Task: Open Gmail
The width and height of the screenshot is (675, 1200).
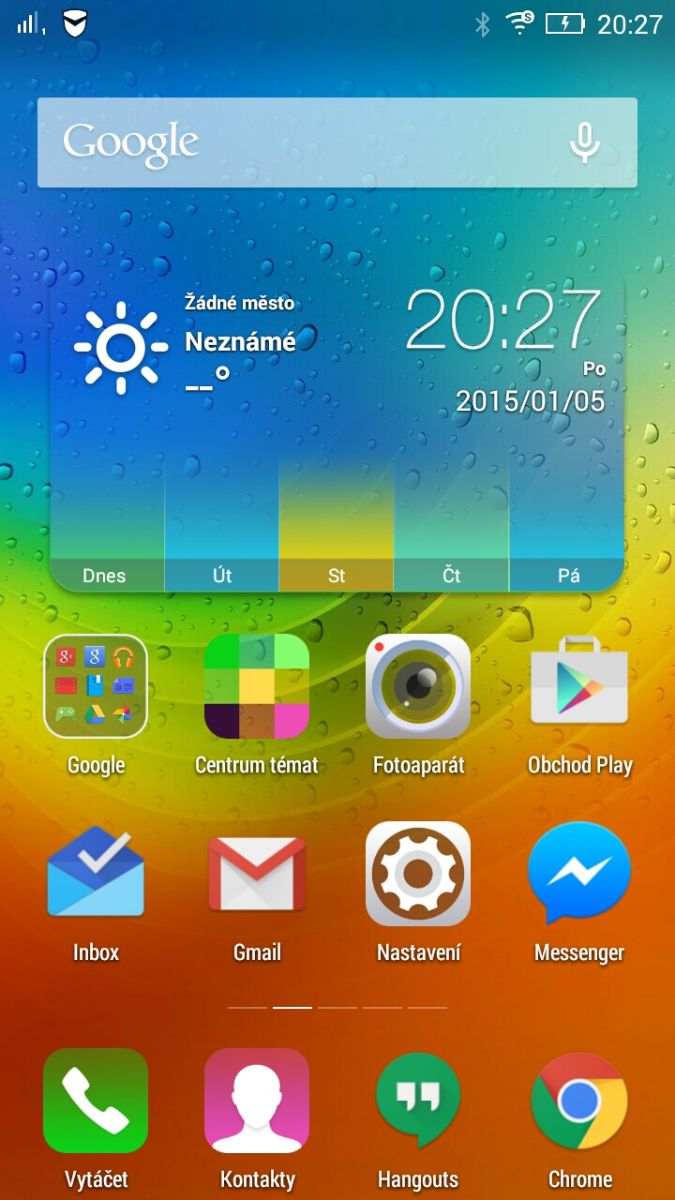Action: [256, 874]
